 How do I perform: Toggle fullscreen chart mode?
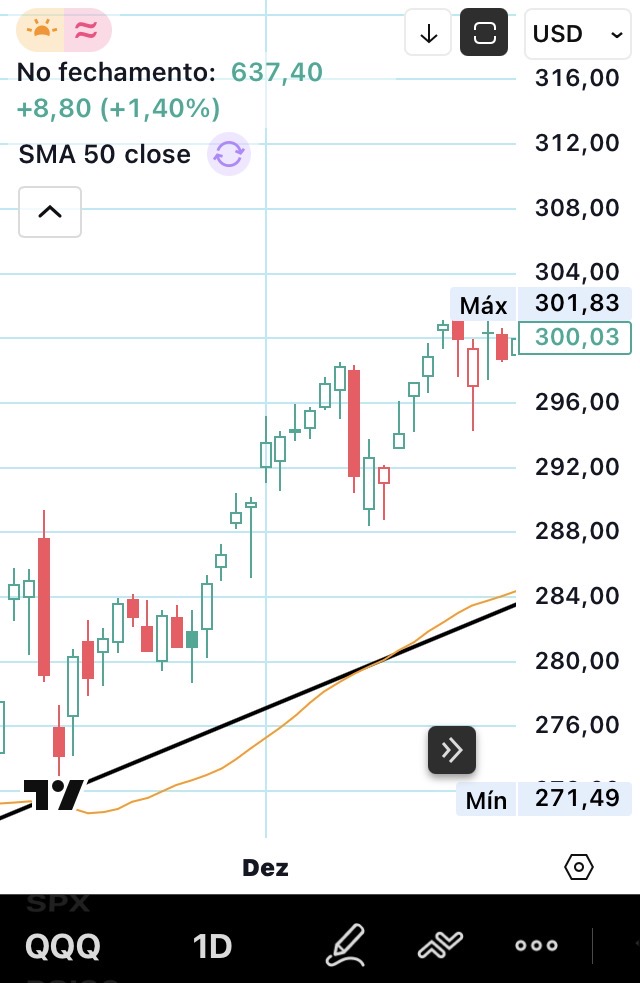485,34
